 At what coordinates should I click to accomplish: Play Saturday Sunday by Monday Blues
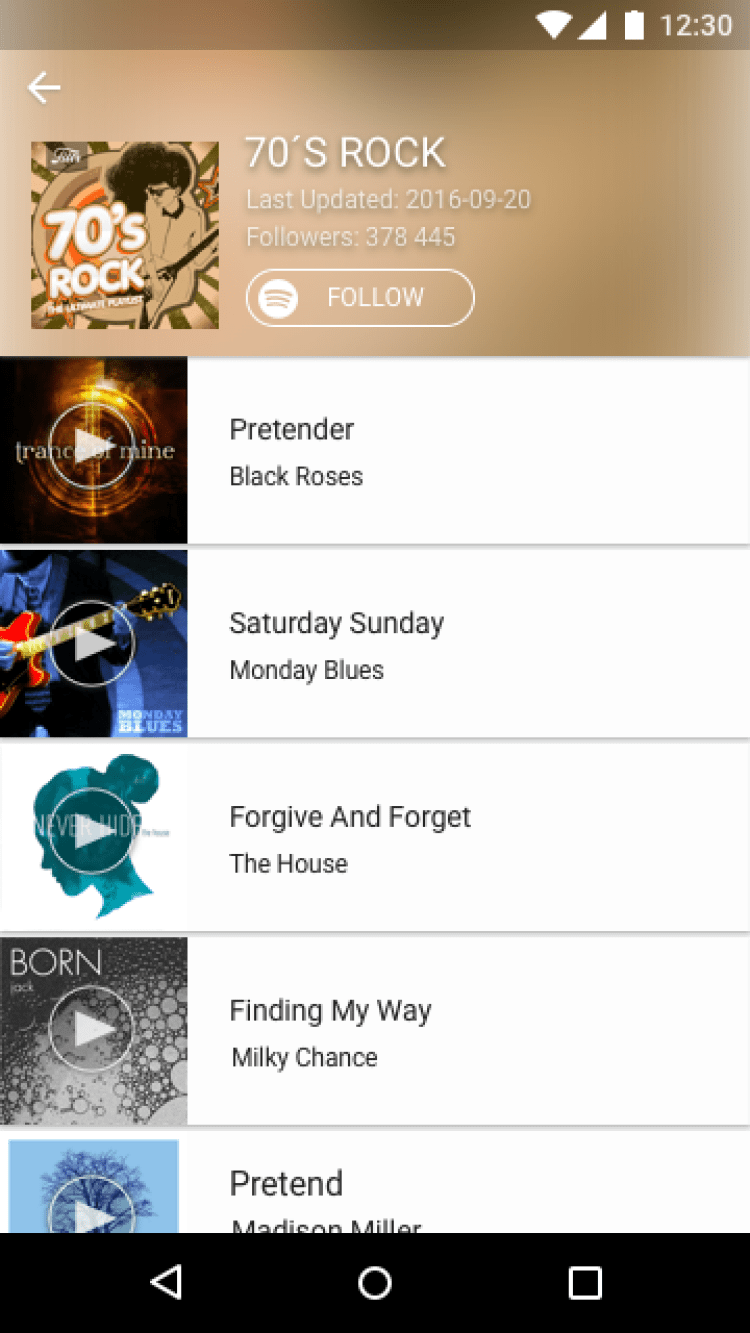click(92, 642)
